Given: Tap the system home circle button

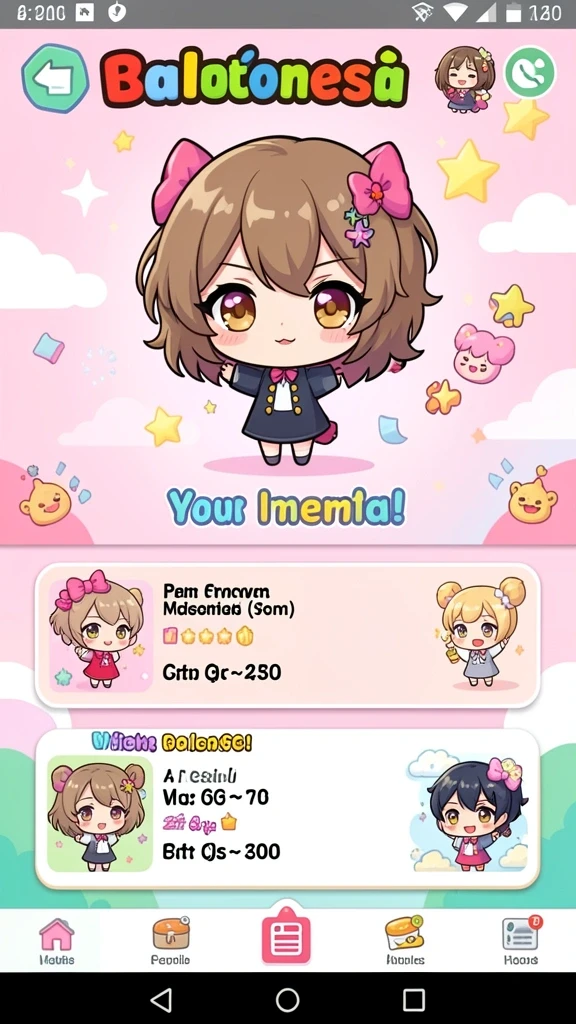Looking at the screenshot, I should (x=287, y=999).
